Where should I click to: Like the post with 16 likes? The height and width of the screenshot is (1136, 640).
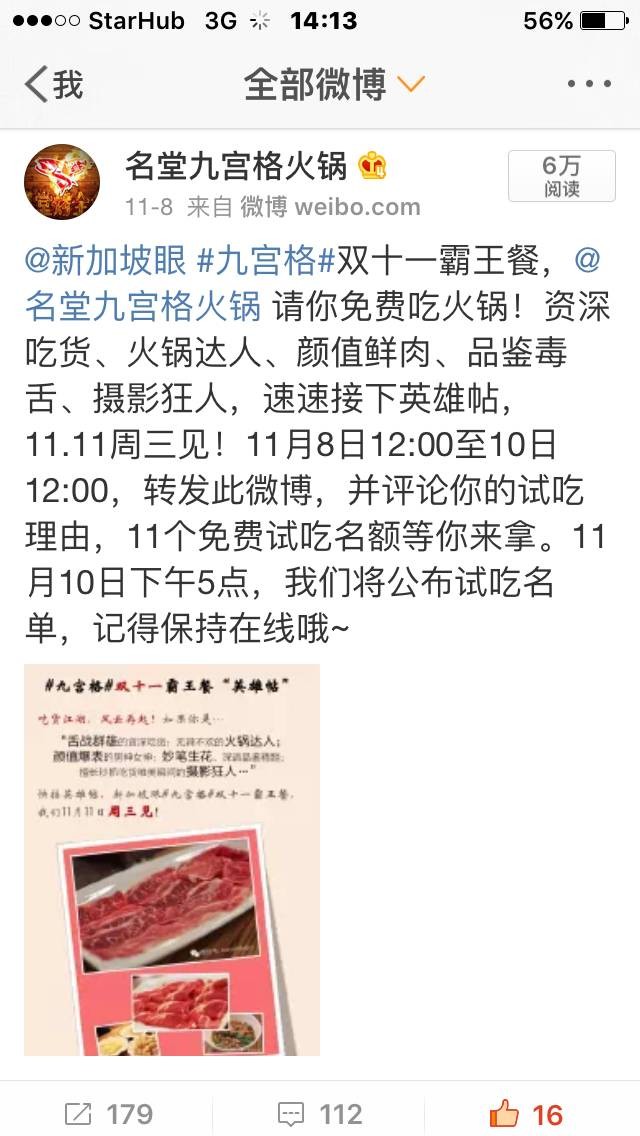click(x=528, y=1113)
